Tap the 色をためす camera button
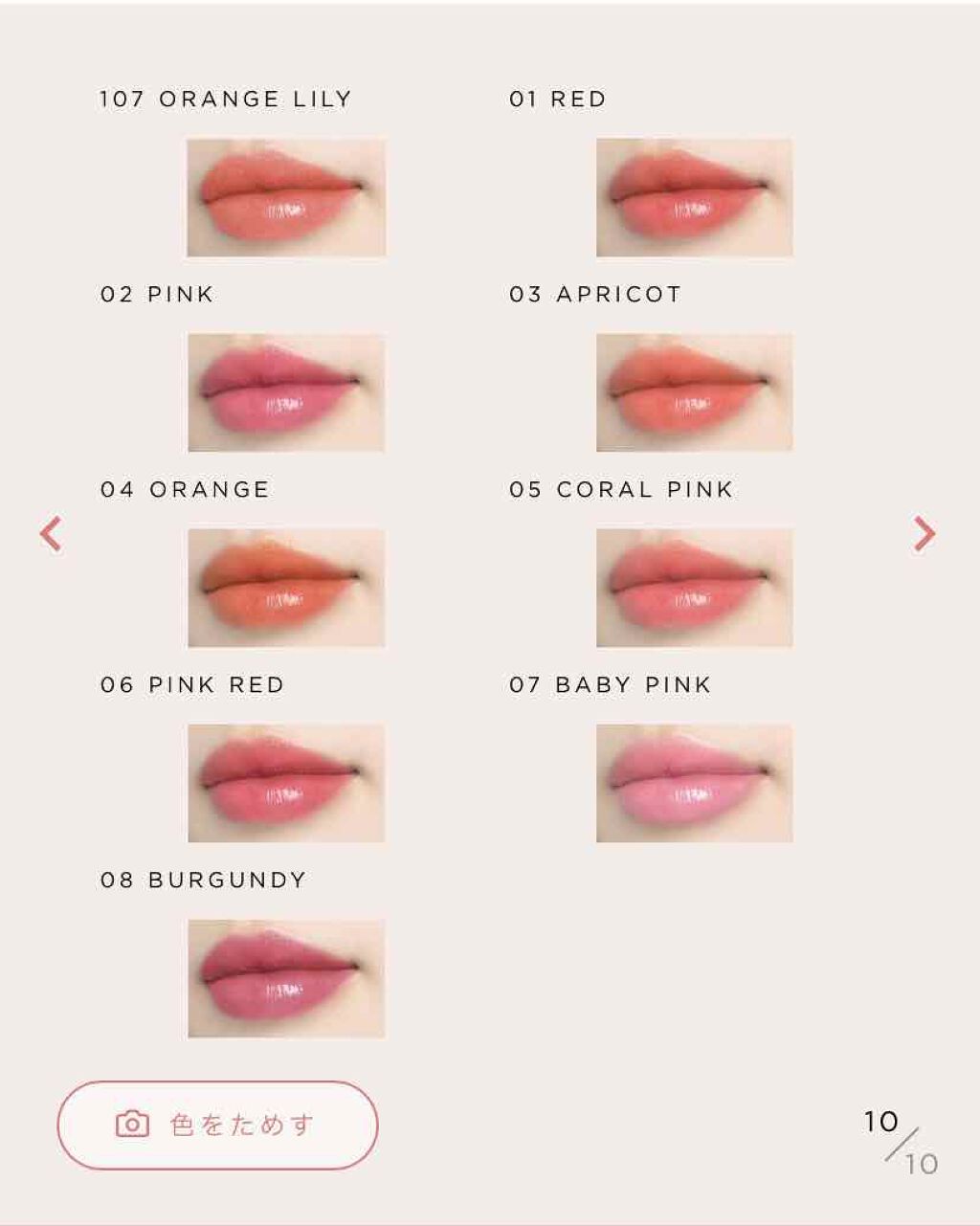 pos(218,1125)
